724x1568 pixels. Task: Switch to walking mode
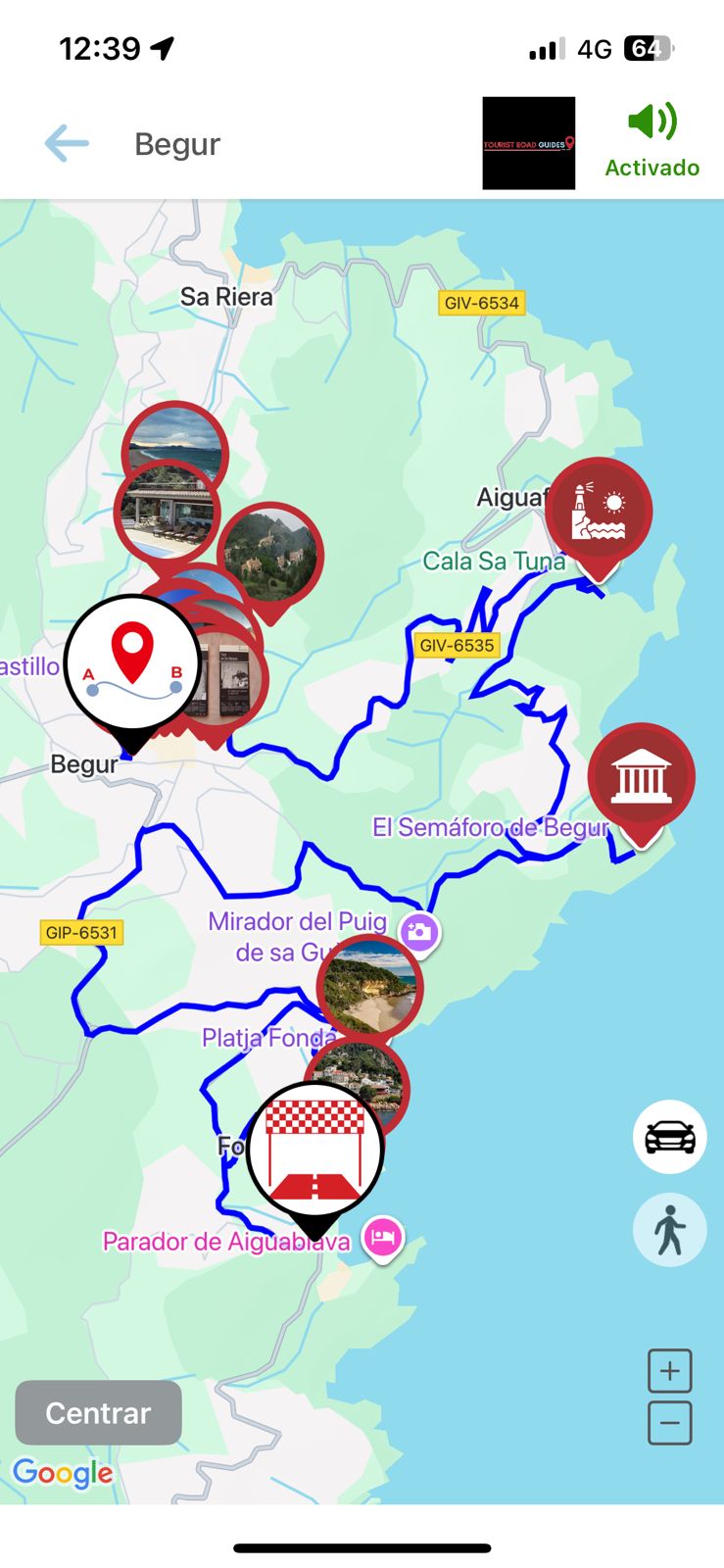pos(669,1229)
